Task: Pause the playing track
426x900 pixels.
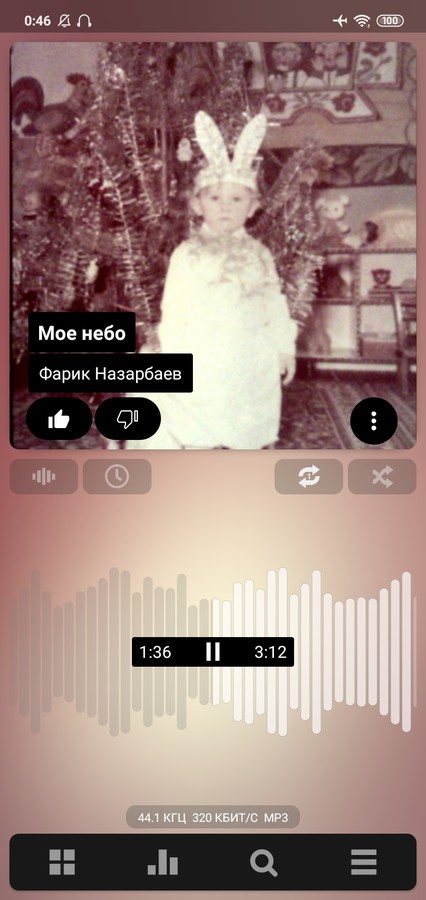Action: 213,651
